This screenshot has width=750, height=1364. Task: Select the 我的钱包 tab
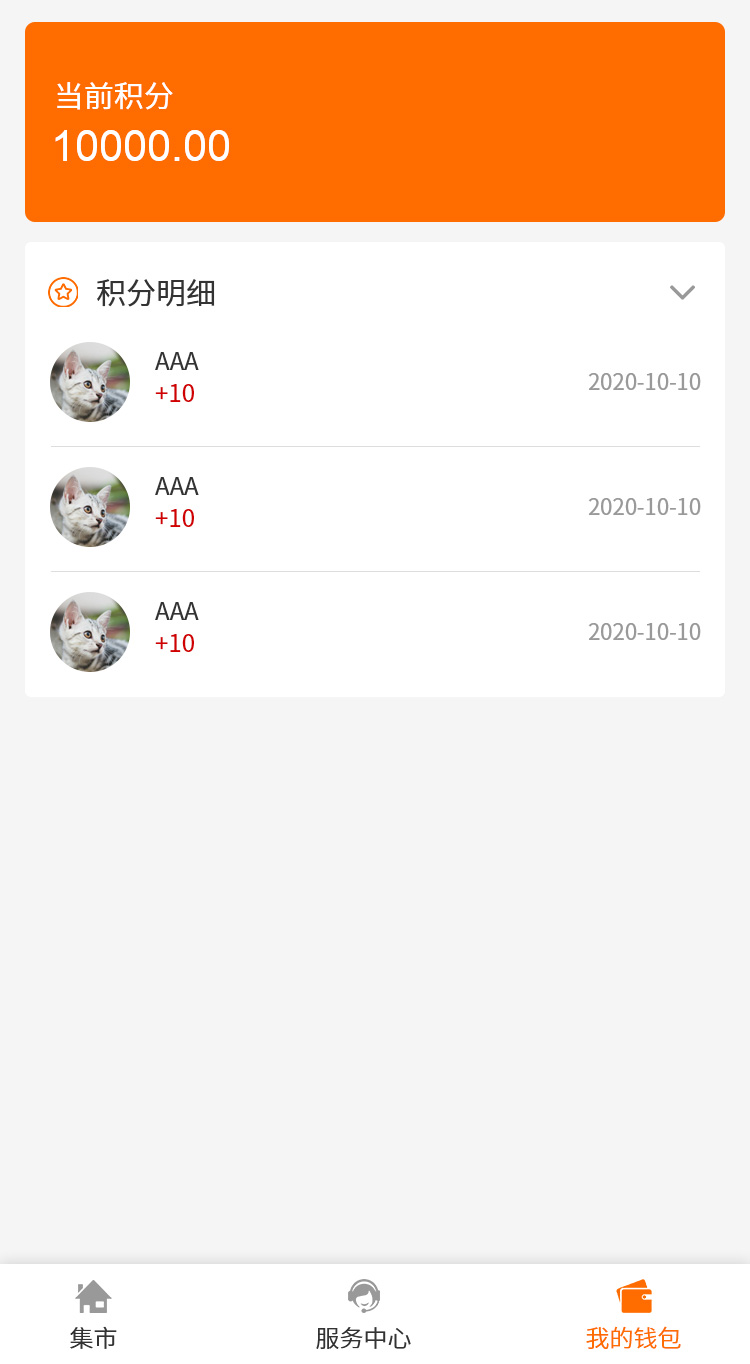tap(633, 1314)
